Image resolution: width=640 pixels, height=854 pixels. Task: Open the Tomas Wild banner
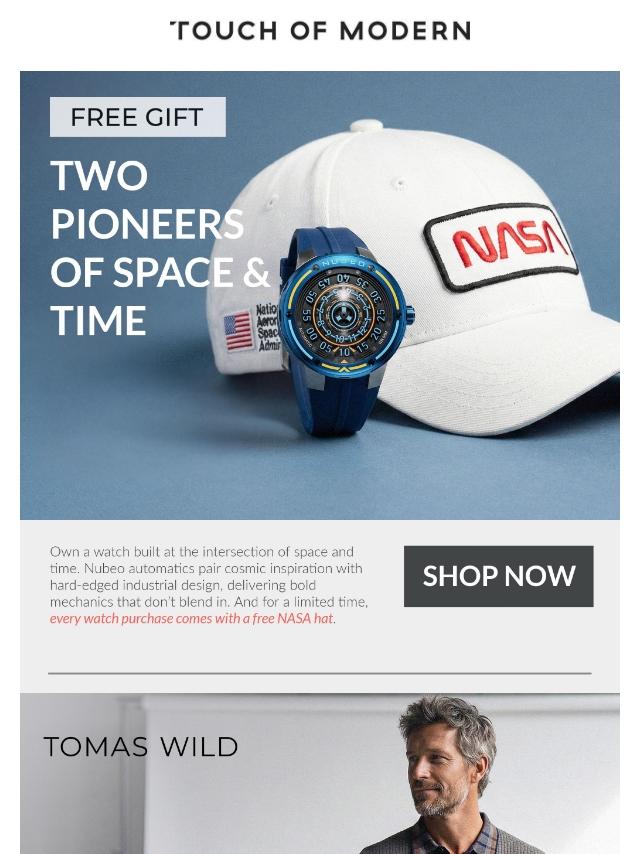[320, 774]
